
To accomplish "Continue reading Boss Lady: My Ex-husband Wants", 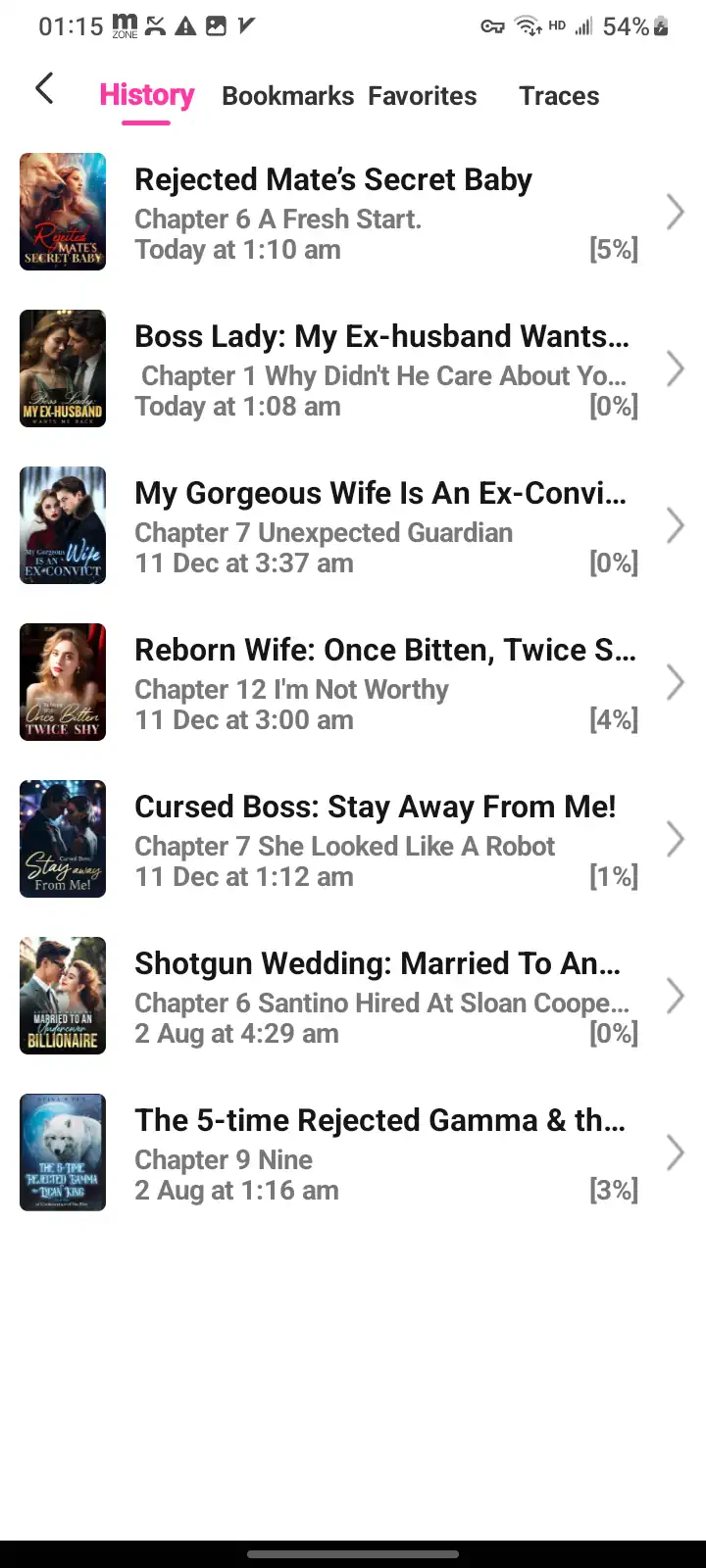I will tap(353, 368).
